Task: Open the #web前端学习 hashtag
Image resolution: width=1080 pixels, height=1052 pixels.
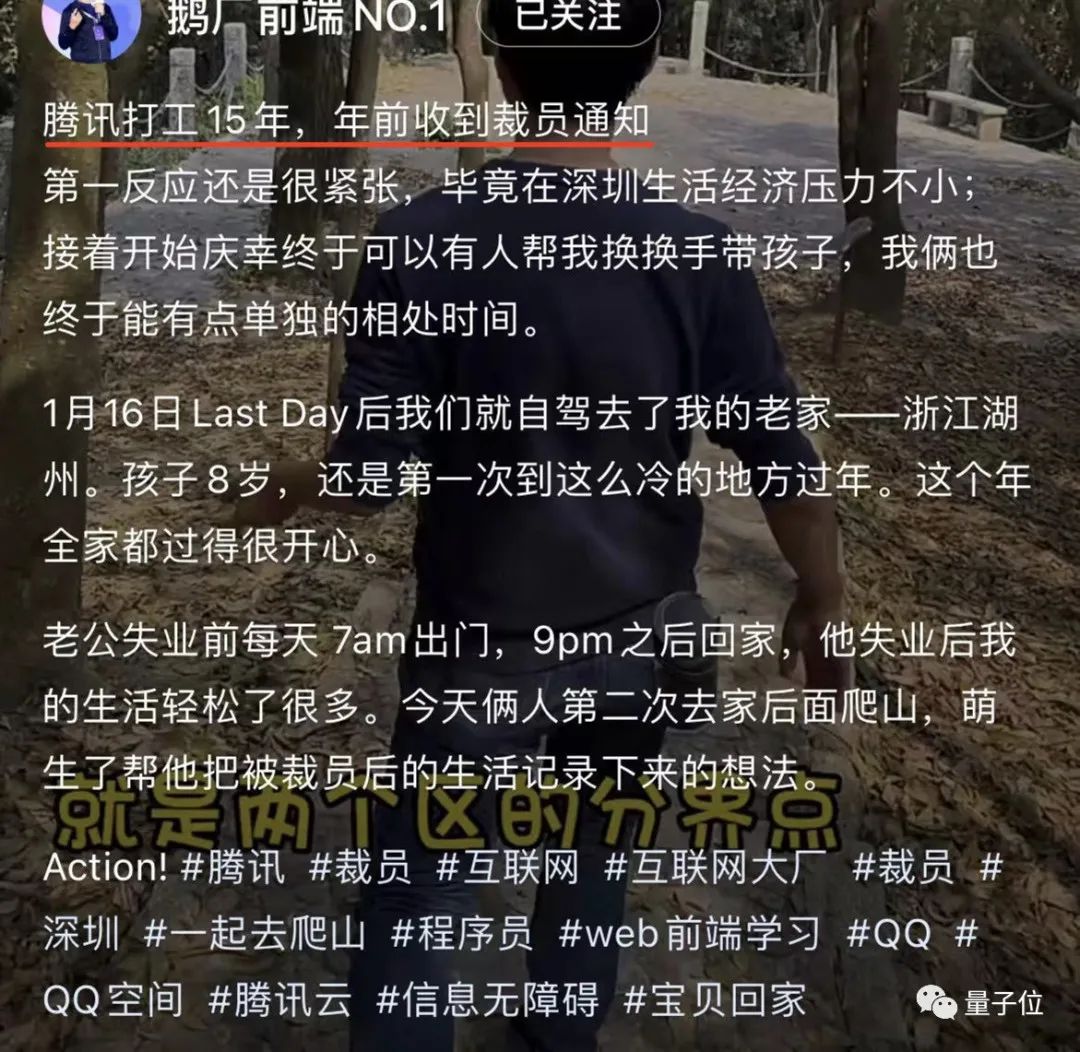Action: [x=689, y=934]
